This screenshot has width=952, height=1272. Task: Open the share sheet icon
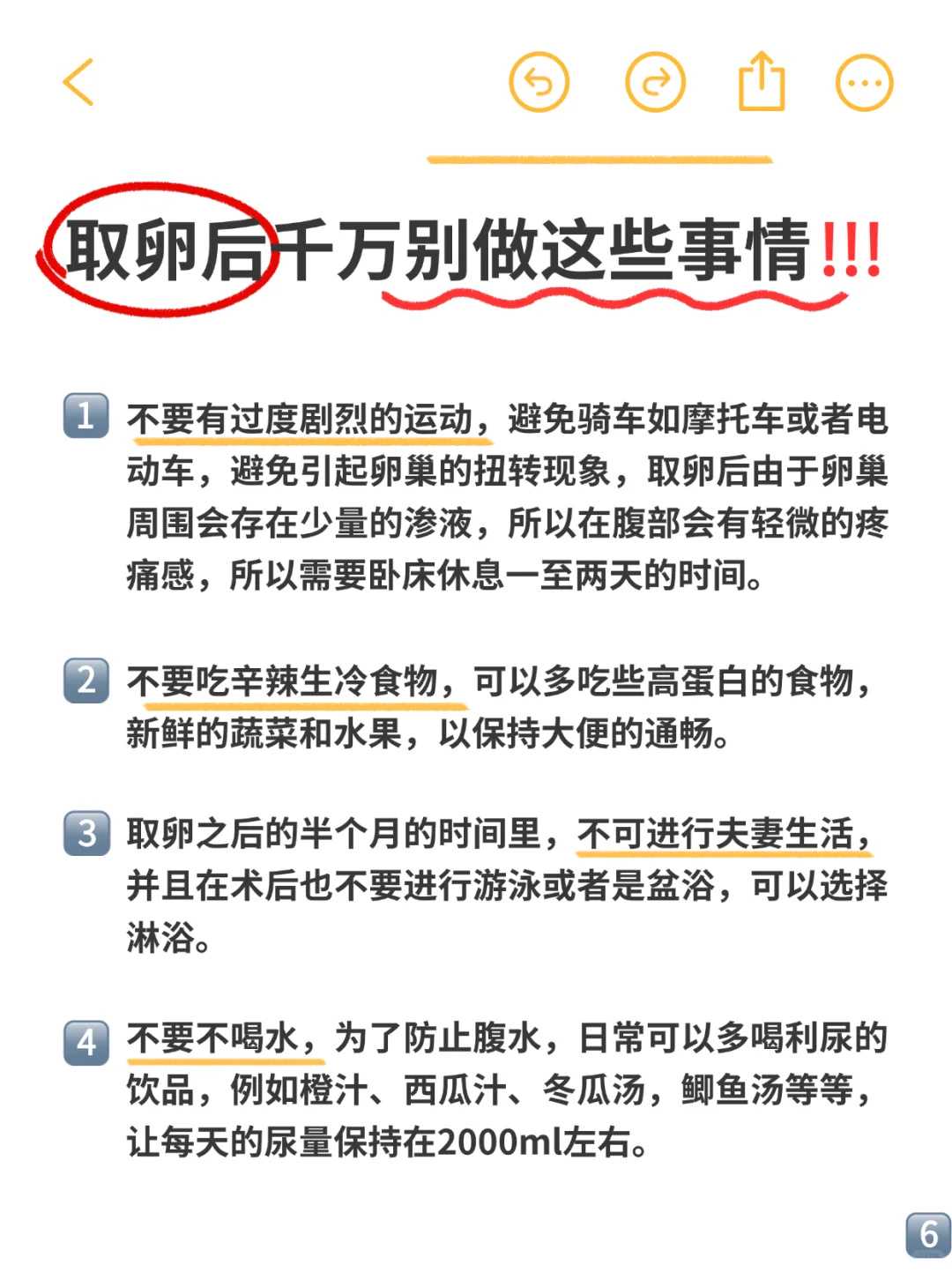(762, 81)
